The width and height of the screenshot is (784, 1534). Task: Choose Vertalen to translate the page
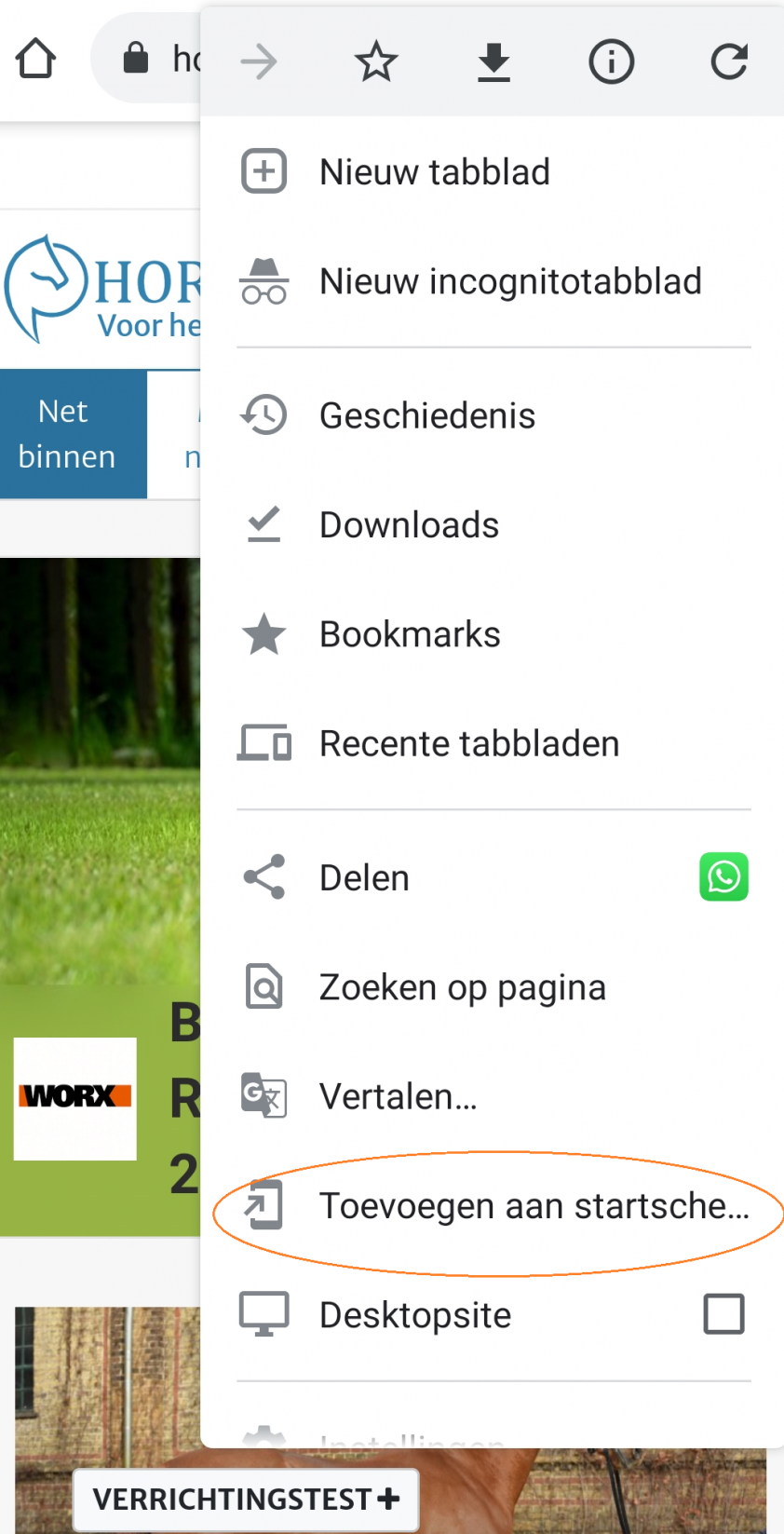point(398,1096)
